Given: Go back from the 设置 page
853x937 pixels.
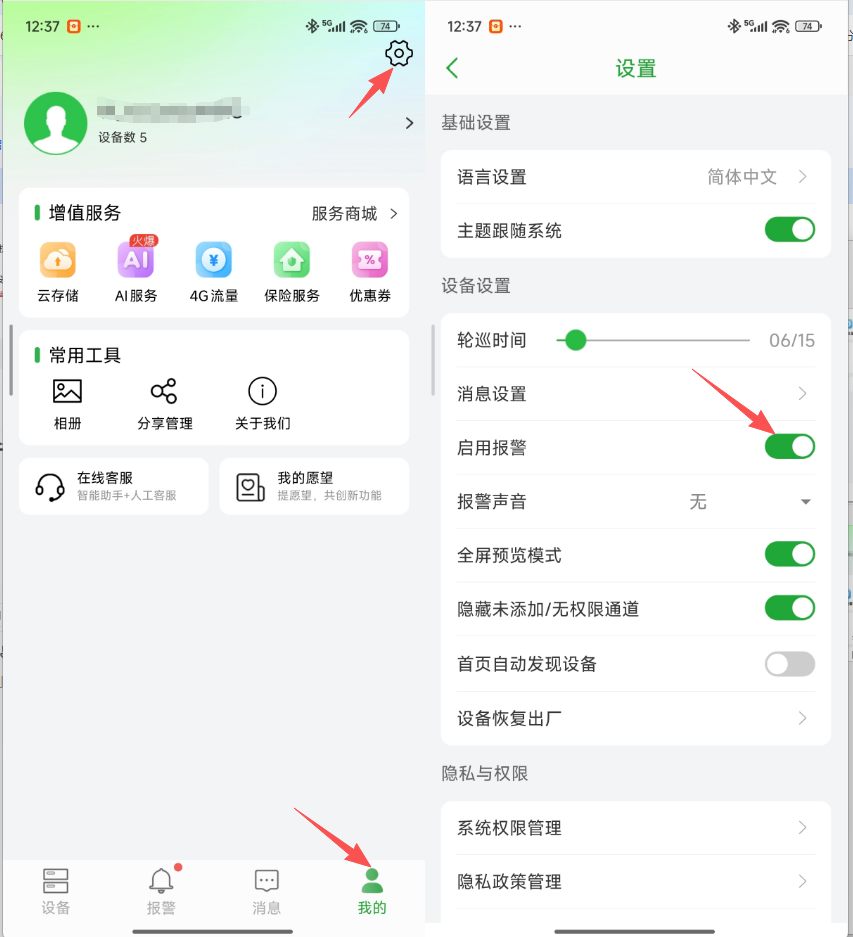Looking at the screenshot, I should pyautogui.click(x=452, y=68).
